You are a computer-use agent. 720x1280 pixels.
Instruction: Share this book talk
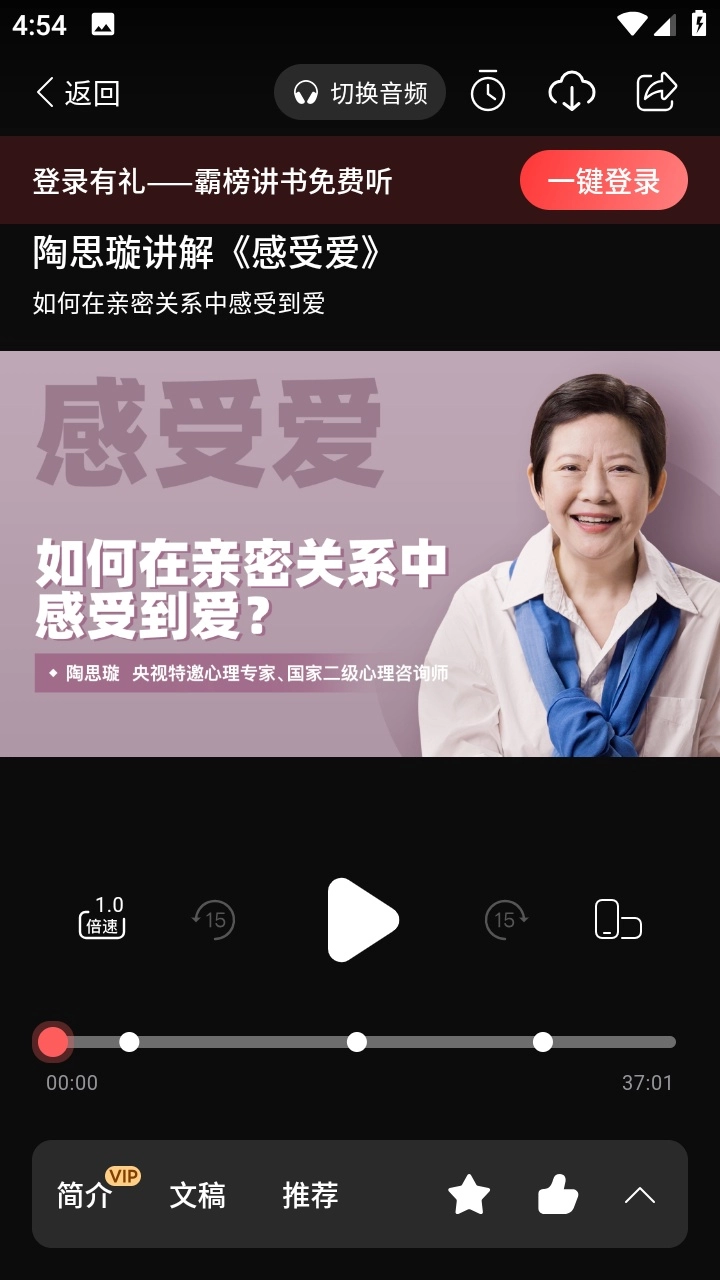(657, 93)
